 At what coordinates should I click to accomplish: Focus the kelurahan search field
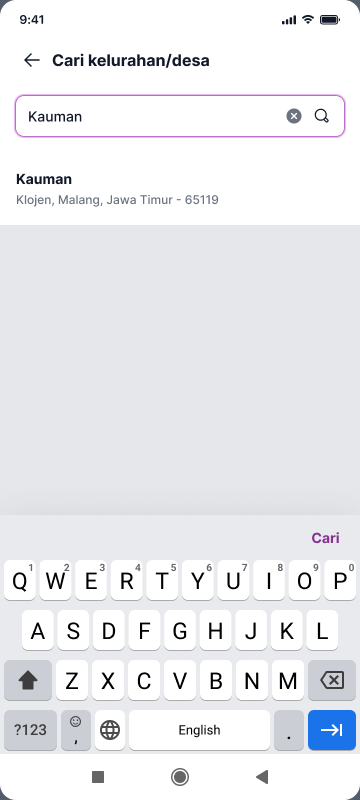tap(180, 116)
